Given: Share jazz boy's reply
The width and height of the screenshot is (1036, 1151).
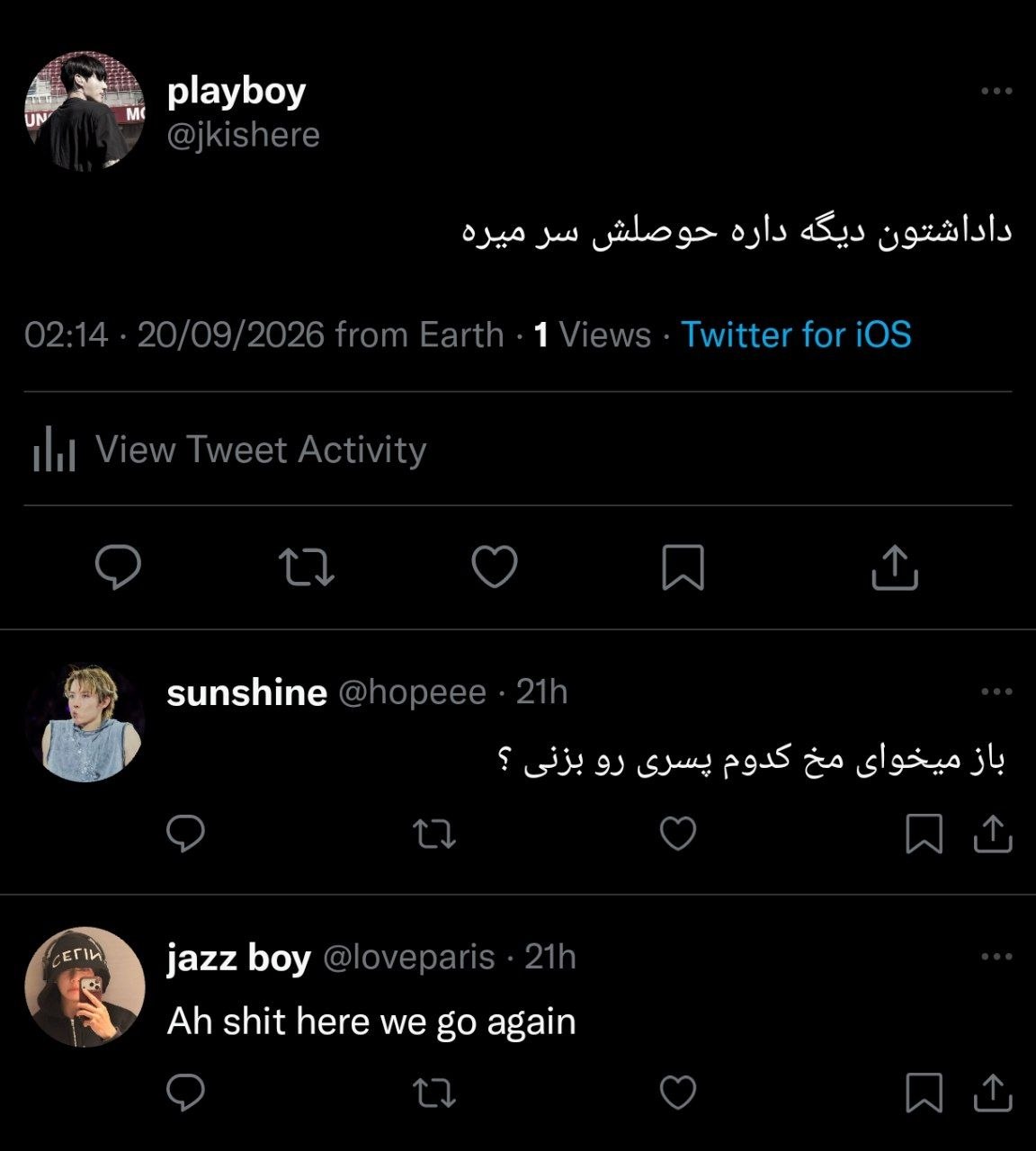Looking at the screenshot, I should (993, 1093).
